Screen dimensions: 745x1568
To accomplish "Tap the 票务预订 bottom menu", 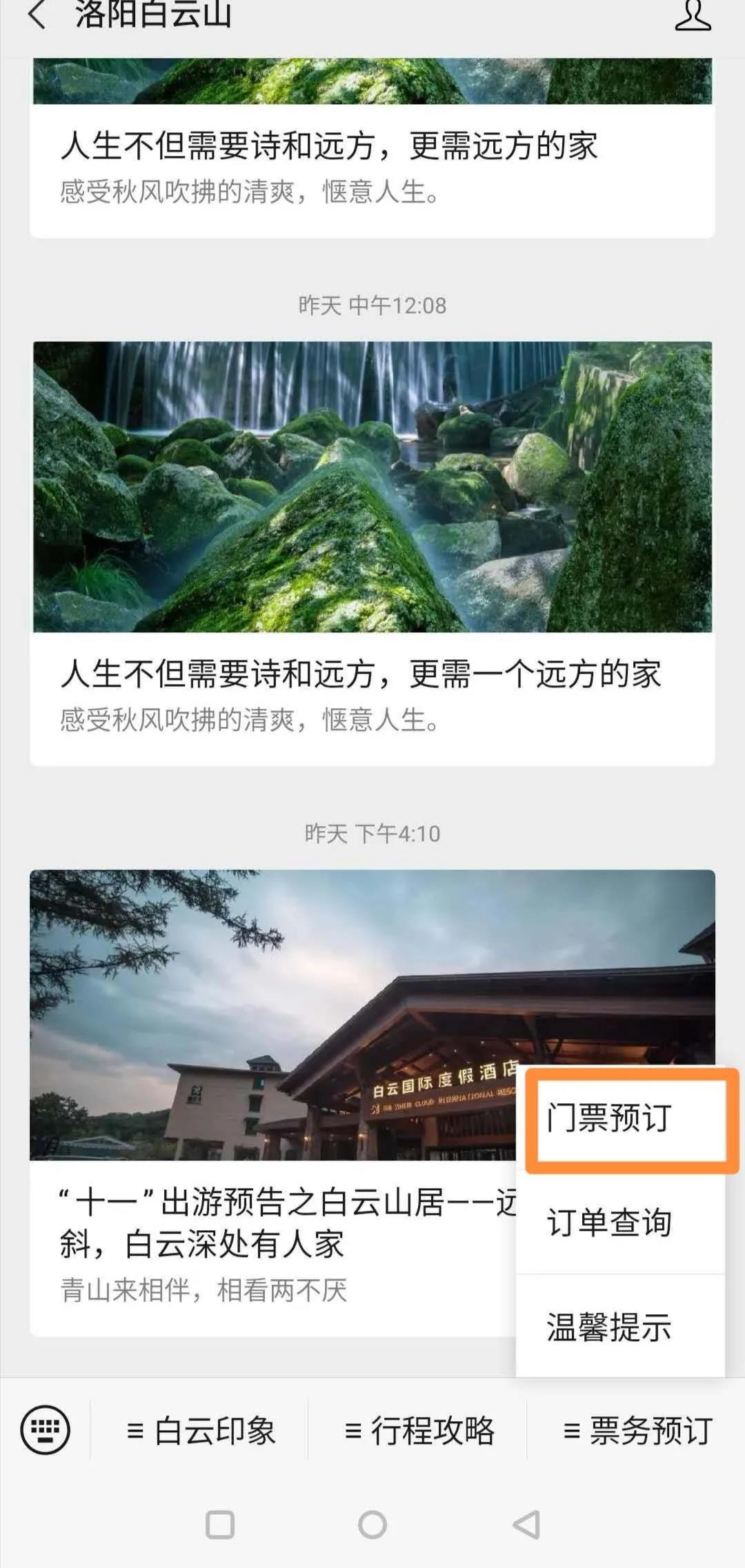I will click(x=637, y=1431).
